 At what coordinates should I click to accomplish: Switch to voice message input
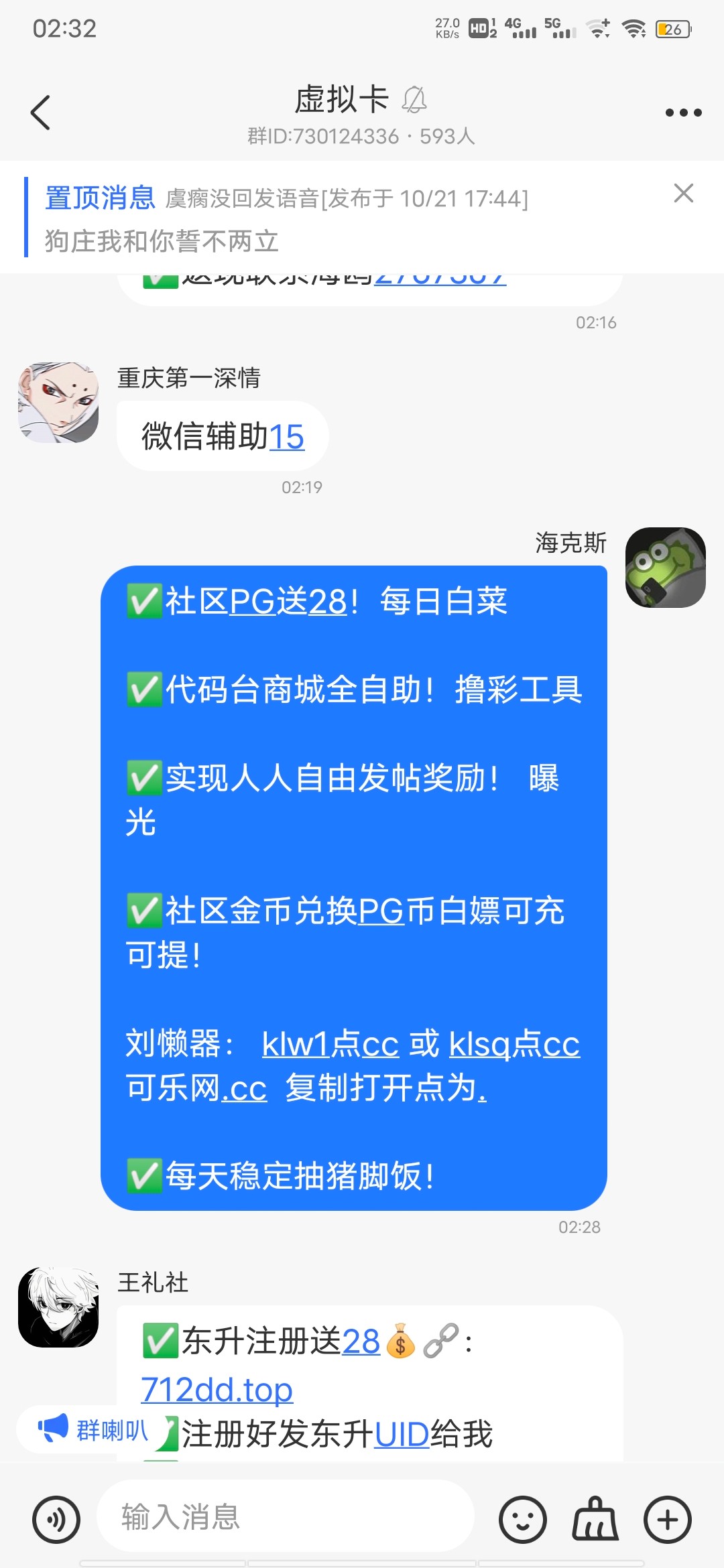56,1519
